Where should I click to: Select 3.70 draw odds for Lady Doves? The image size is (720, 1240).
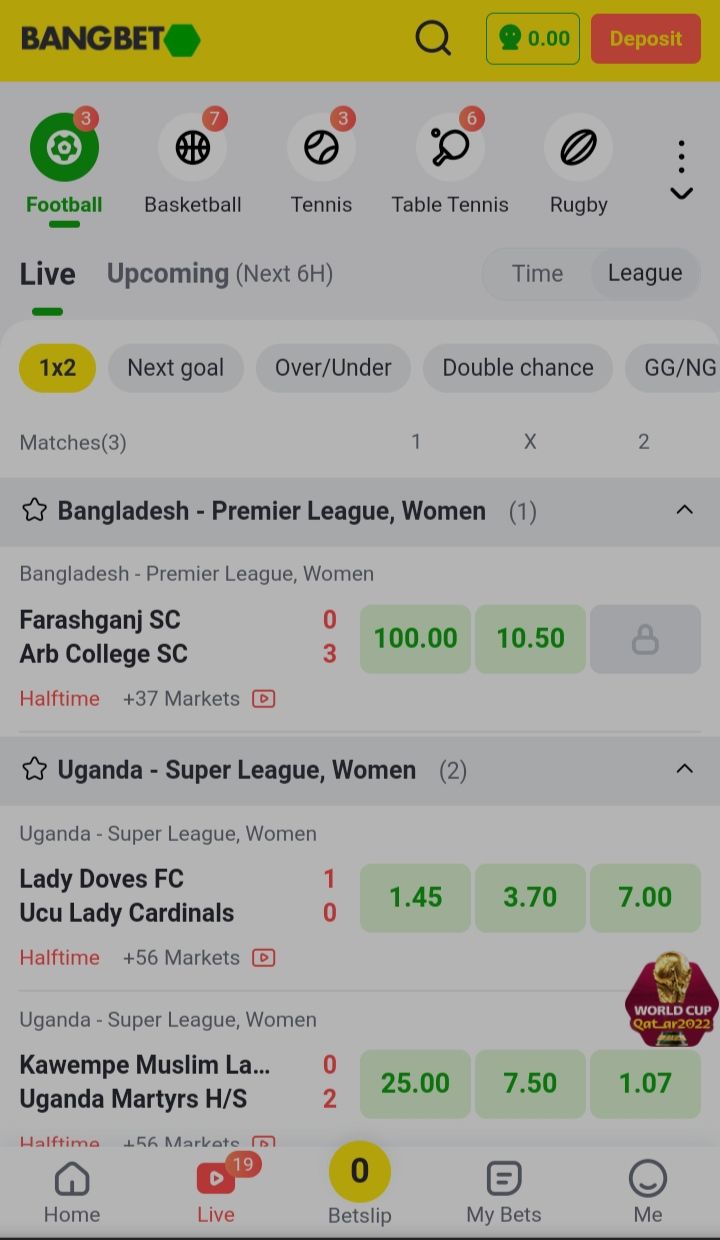tap(530, 897)
